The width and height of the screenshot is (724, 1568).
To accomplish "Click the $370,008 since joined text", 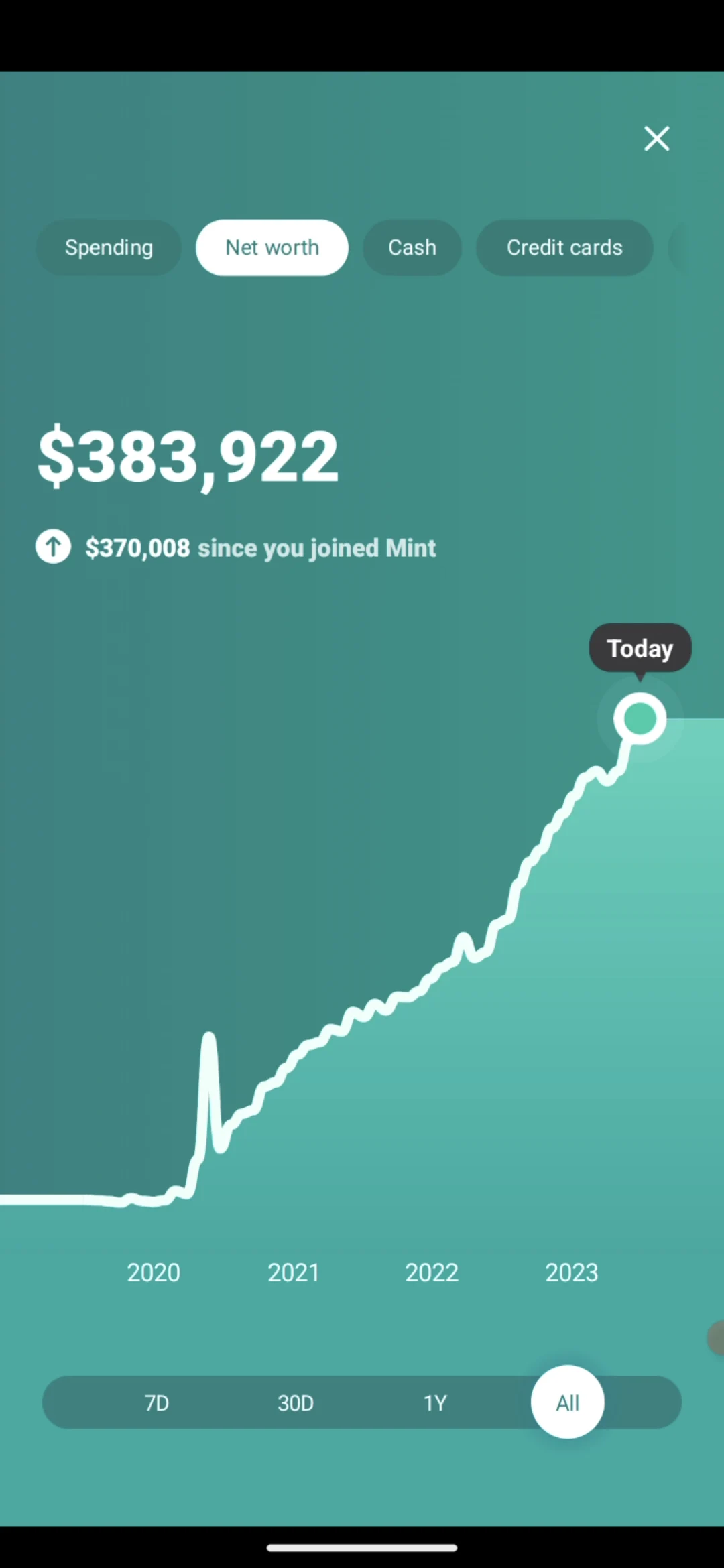I will pyautogui.click(x=261, y=547).
